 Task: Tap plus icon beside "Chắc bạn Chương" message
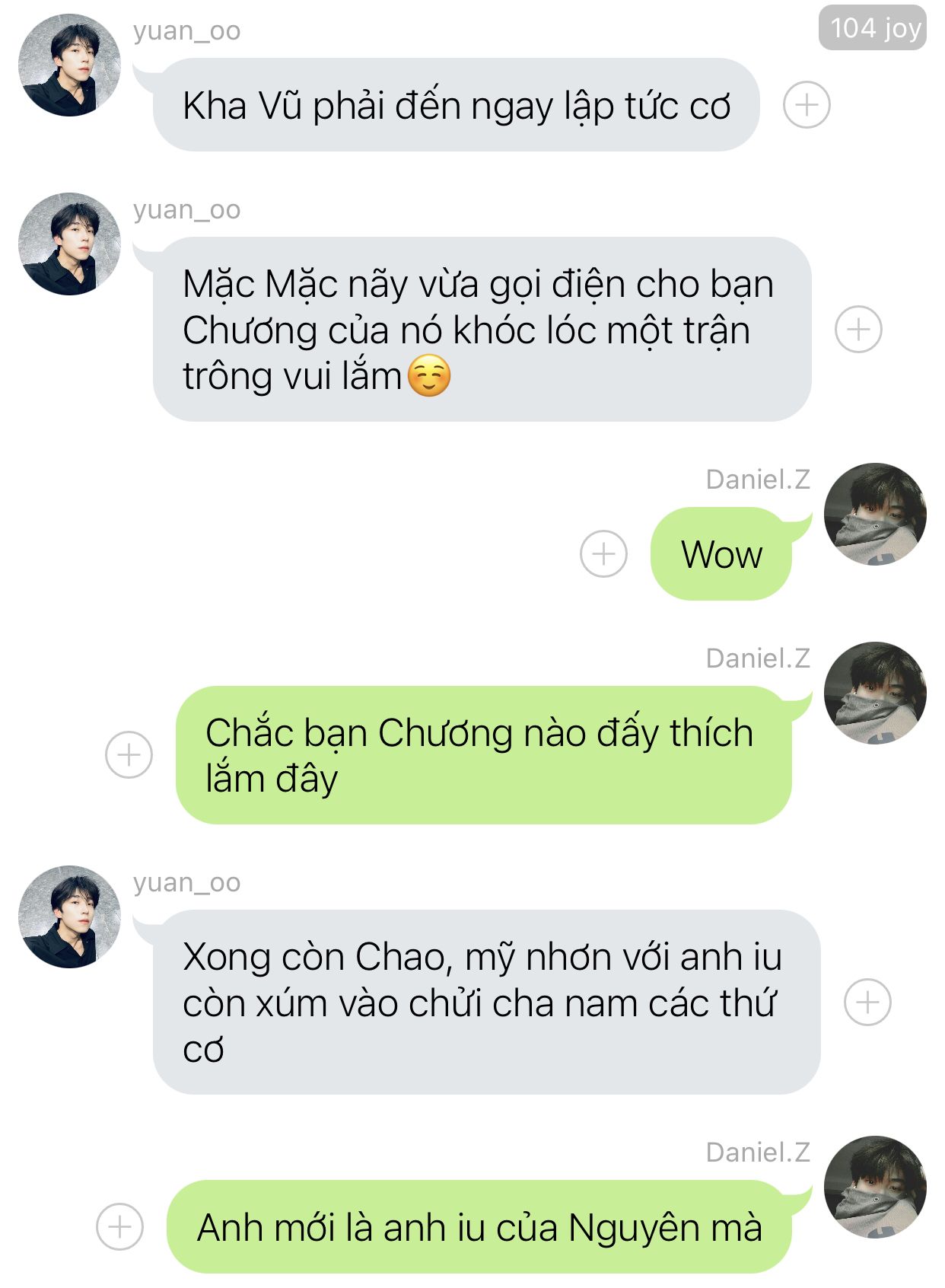129,754
